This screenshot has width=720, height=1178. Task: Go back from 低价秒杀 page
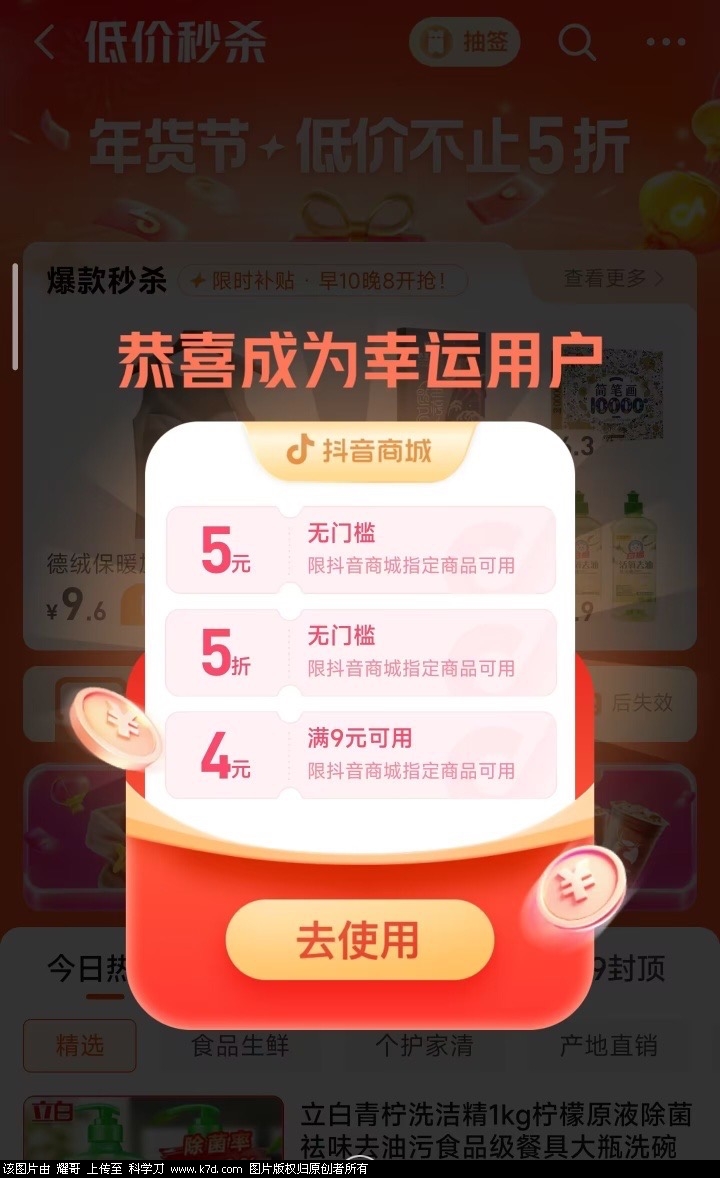point(45,43)
